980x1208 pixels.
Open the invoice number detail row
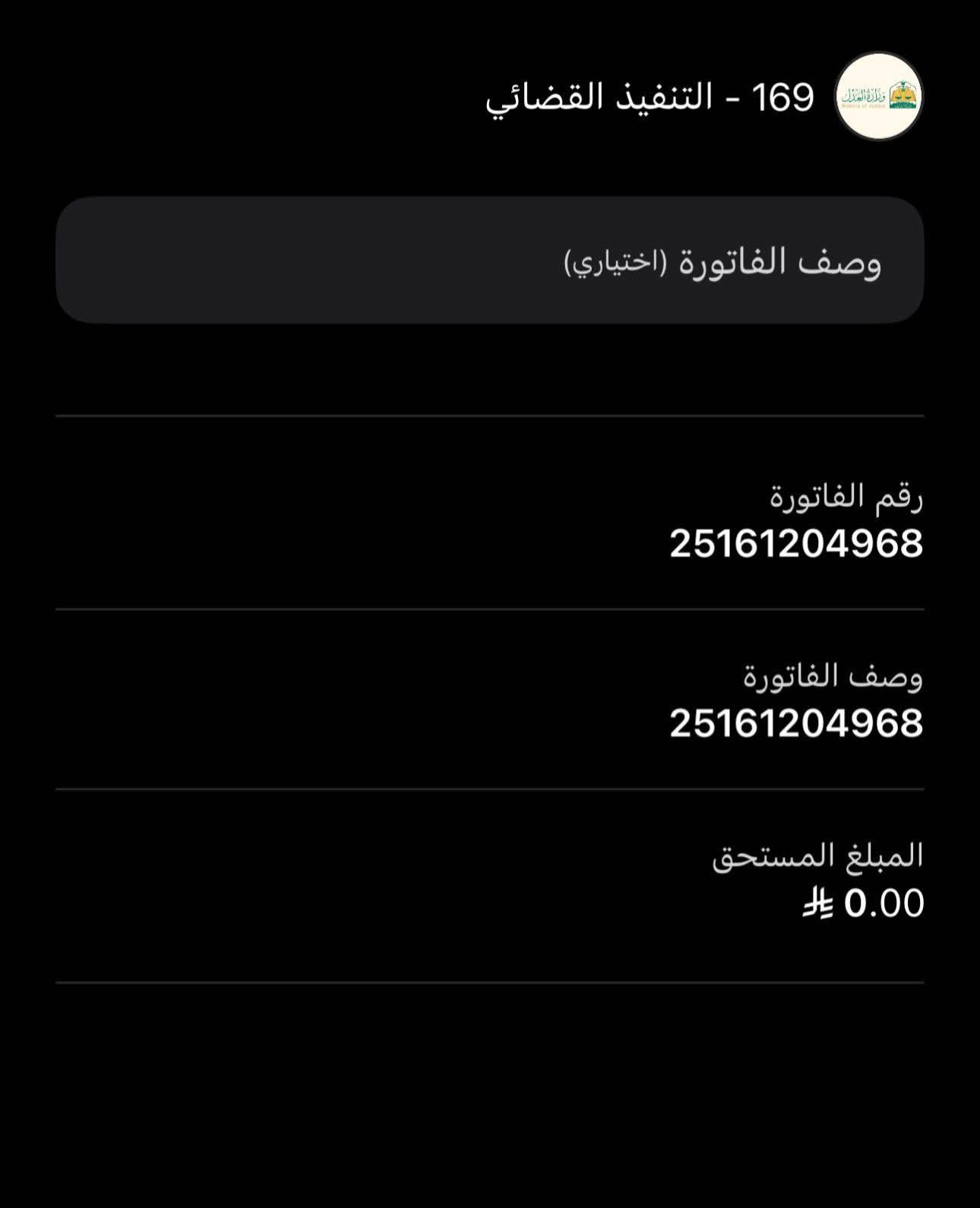point(490,520)
